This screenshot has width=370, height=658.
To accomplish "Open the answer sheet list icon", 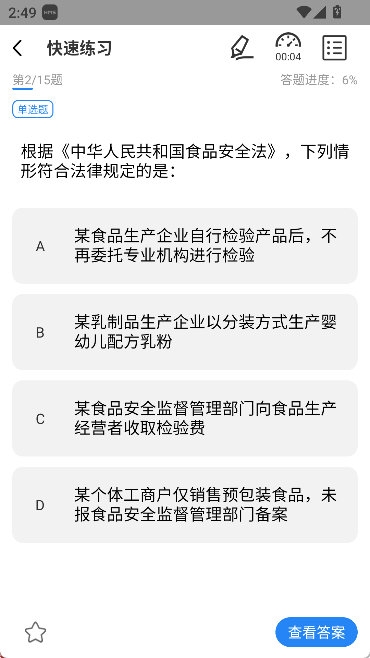I will [x=334, y=48].
